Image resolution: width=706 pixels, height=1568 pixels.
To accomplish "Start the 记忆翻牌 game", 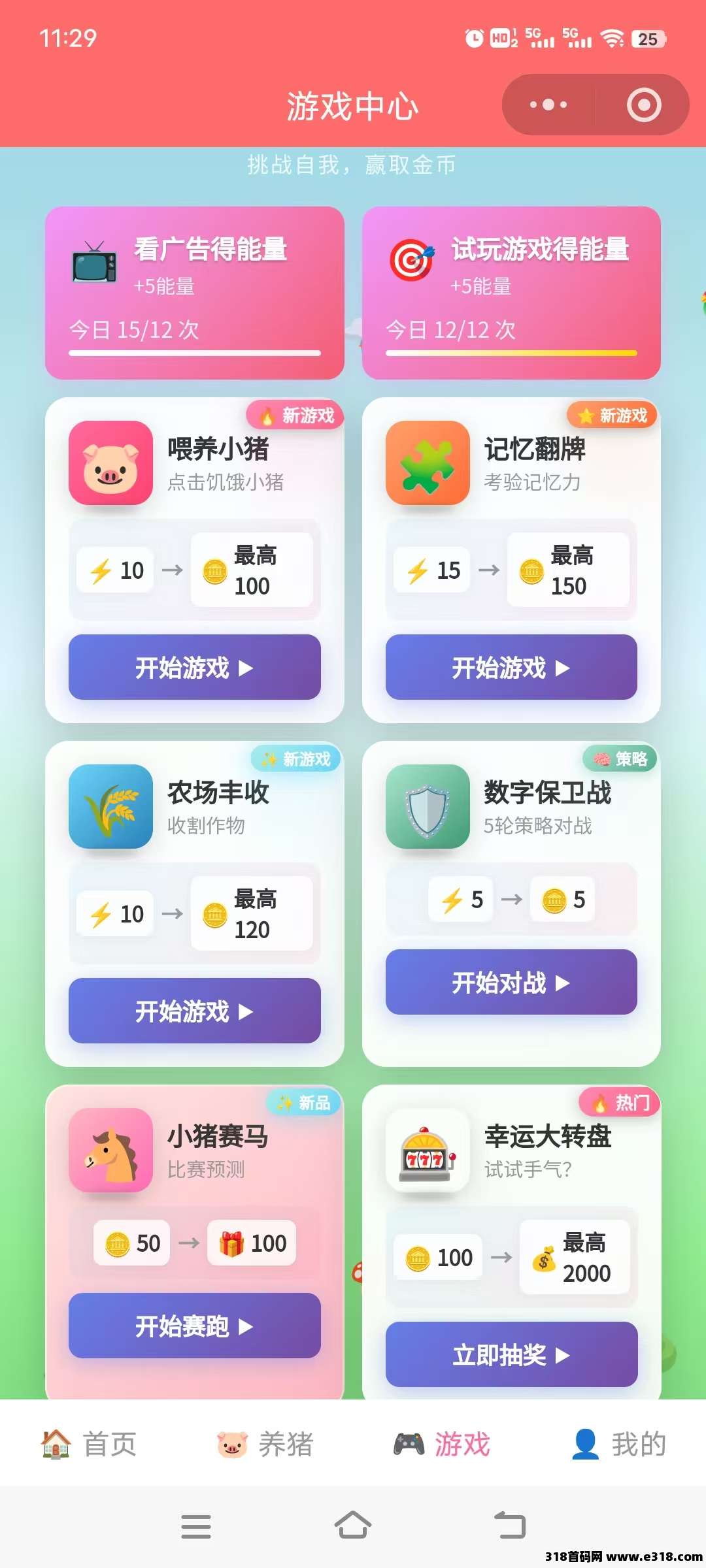I will pyautogui.click(x=511, y=667).
